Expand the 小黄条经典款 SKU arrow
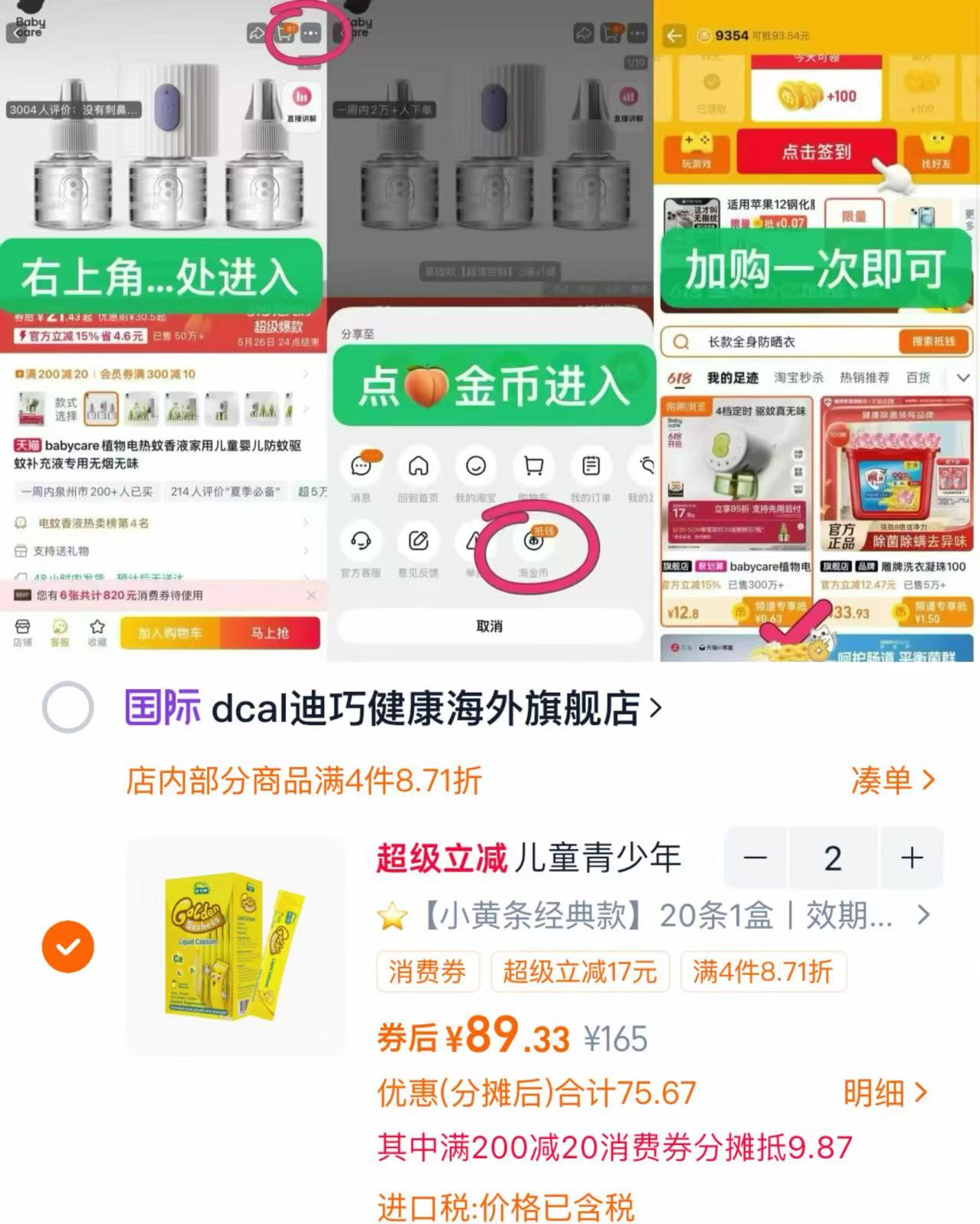This screenshot has width=980, height=1224. (x=923, y=915)
